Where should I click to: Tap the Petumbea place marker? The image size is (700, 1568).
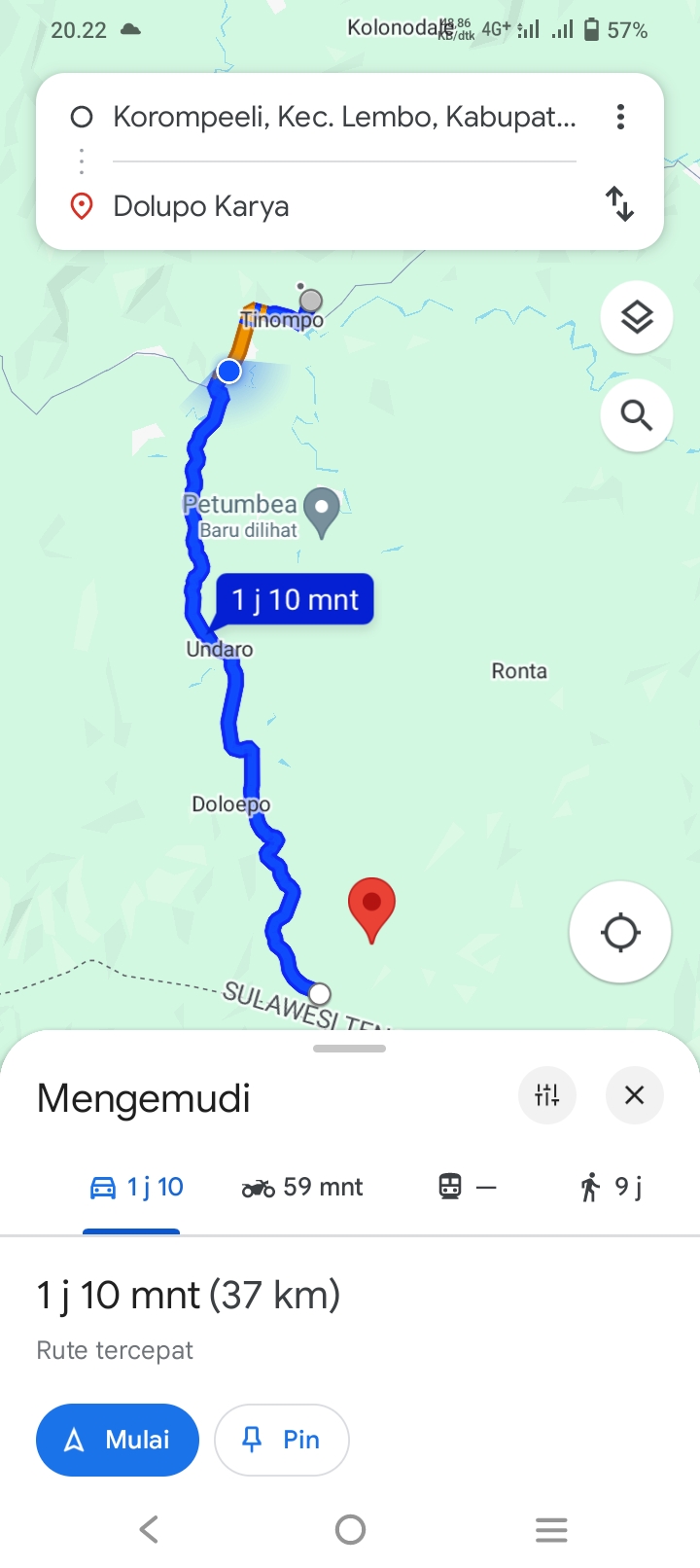(x=322, y=511)
